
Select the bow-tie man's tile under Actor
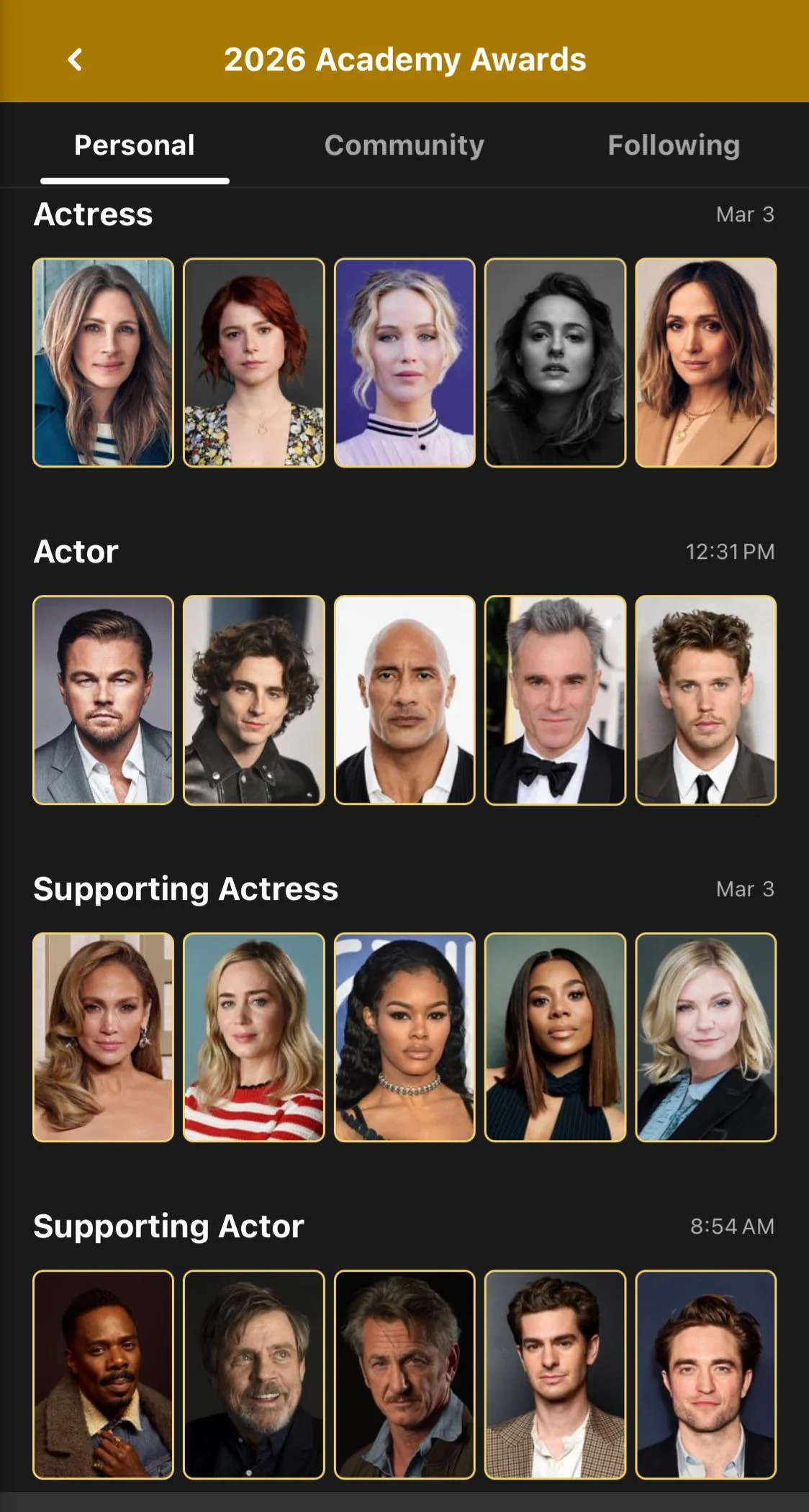[555, 700]
